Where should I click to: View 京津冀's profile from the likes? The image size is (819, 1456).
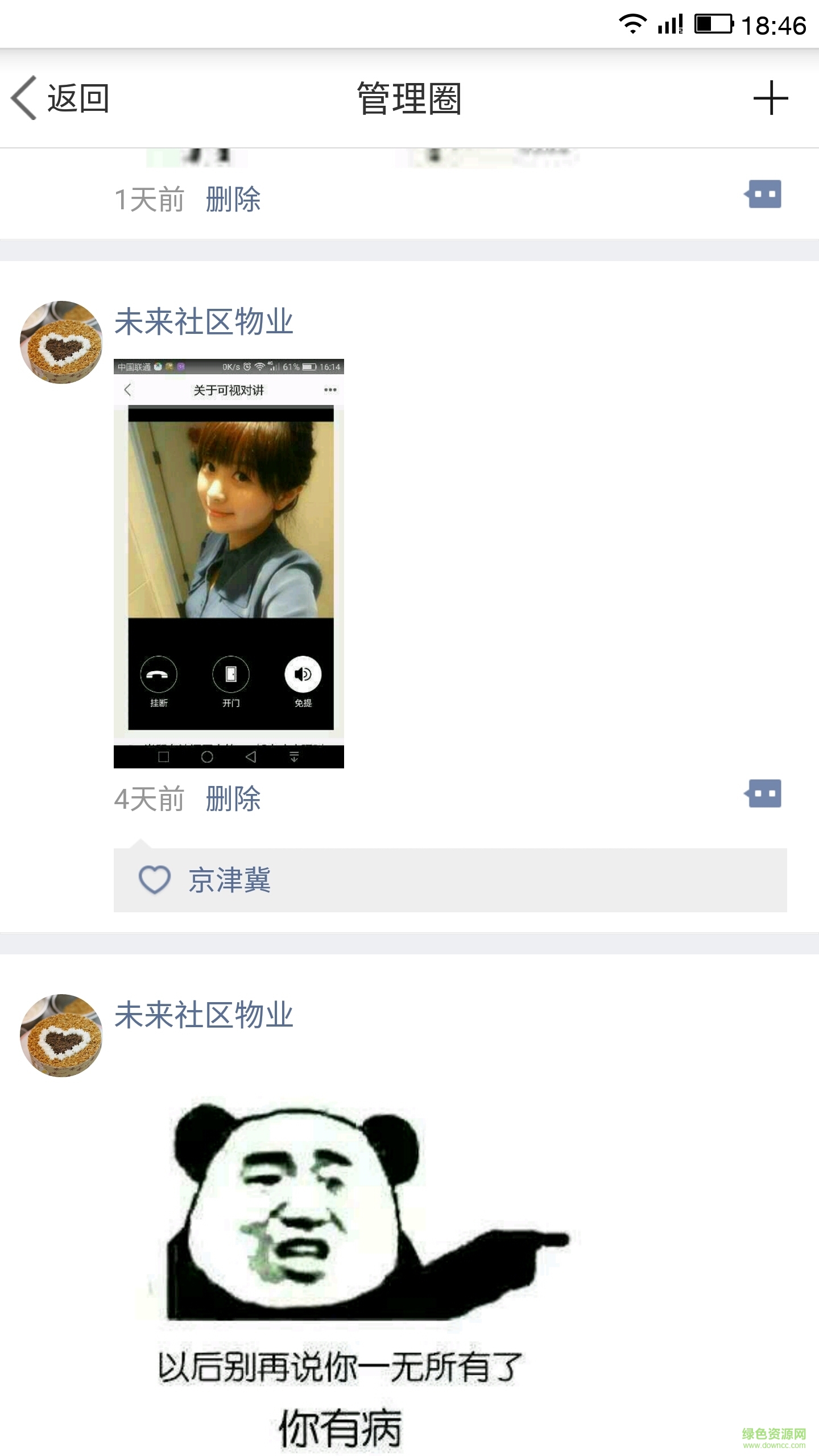coord(230,880)
